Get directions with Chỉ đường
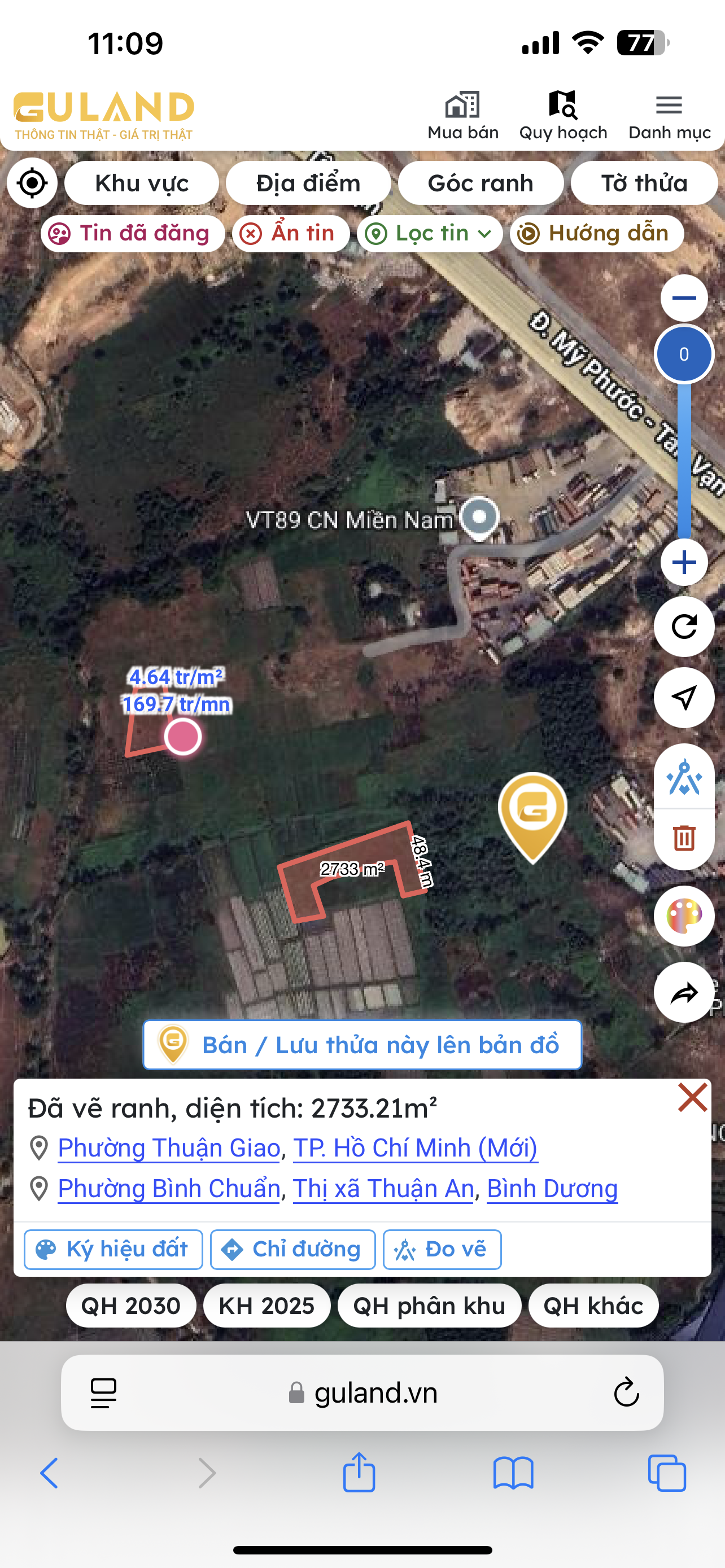Viewport: 725px width, 1568px height. click(293, 1249)
